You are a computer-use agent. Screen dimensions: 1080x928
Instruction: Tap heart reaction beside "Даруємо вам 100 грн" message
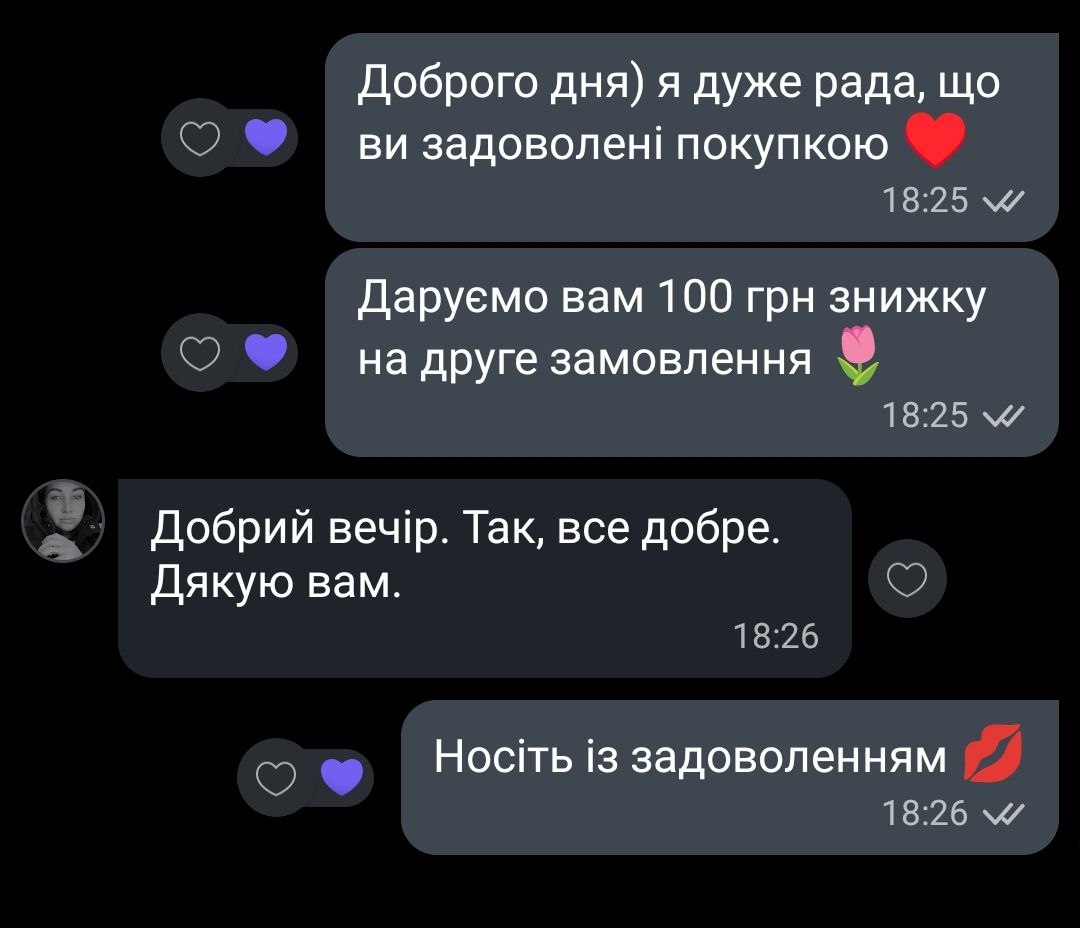(x=201, y=352)
